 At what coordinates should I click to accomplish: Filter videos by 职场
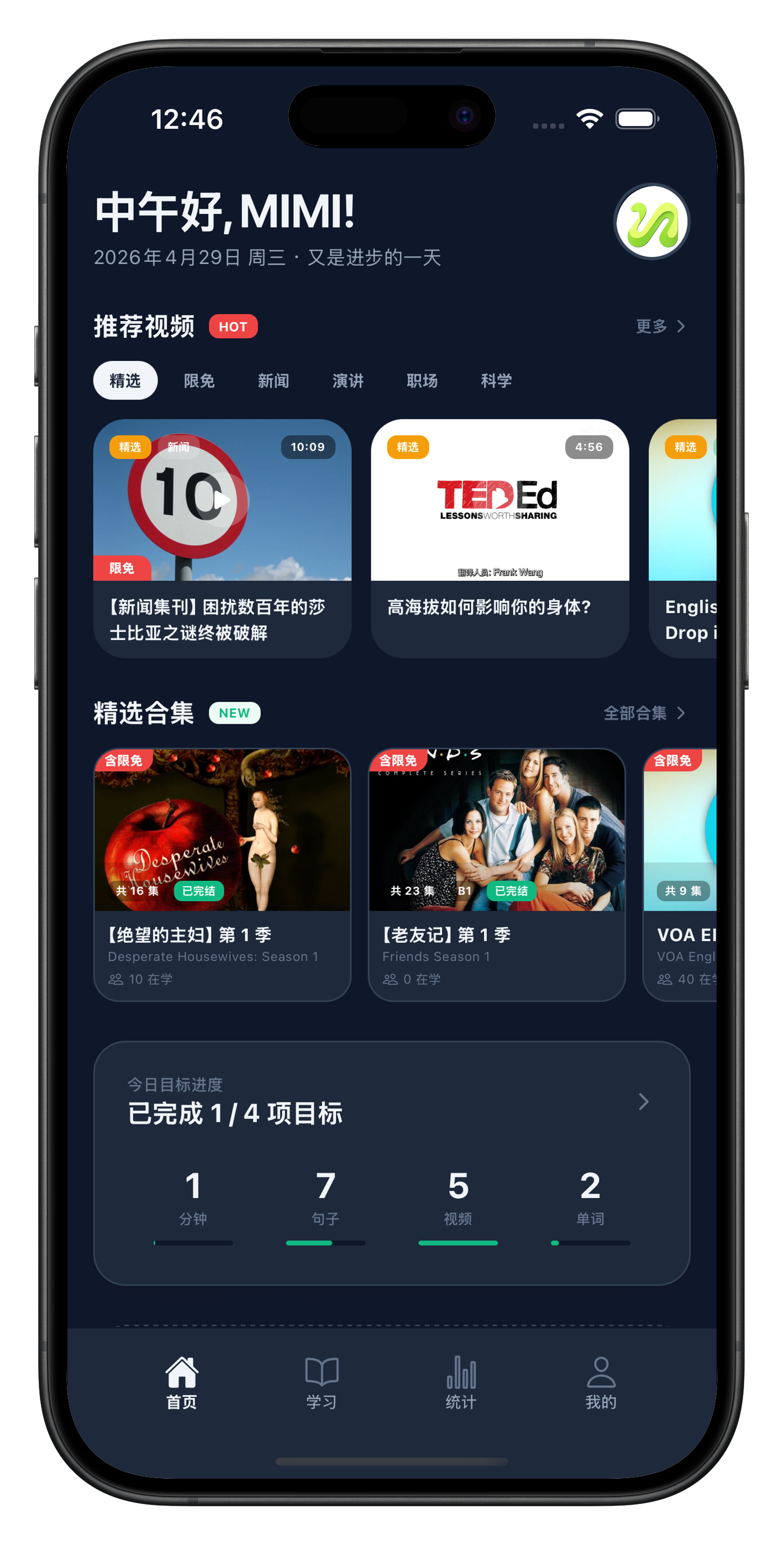point(422,380)
